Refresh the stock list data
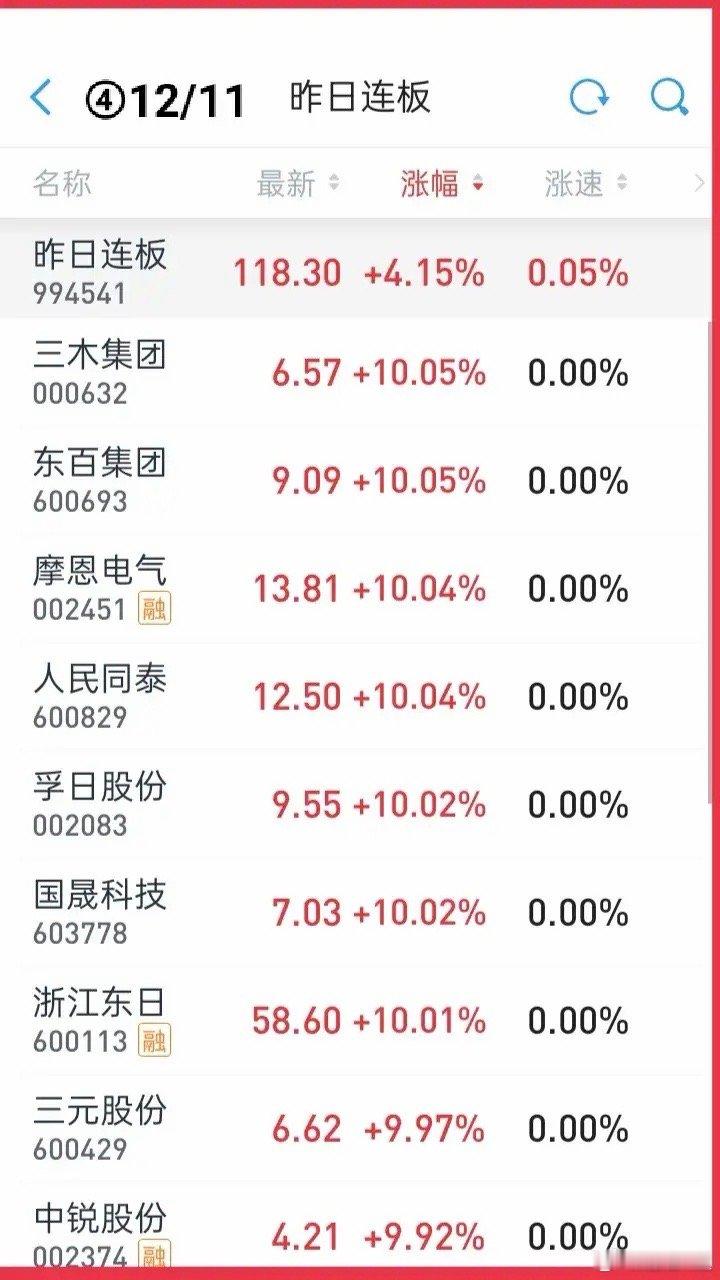 pyautogui.click(x=589, y=97)
